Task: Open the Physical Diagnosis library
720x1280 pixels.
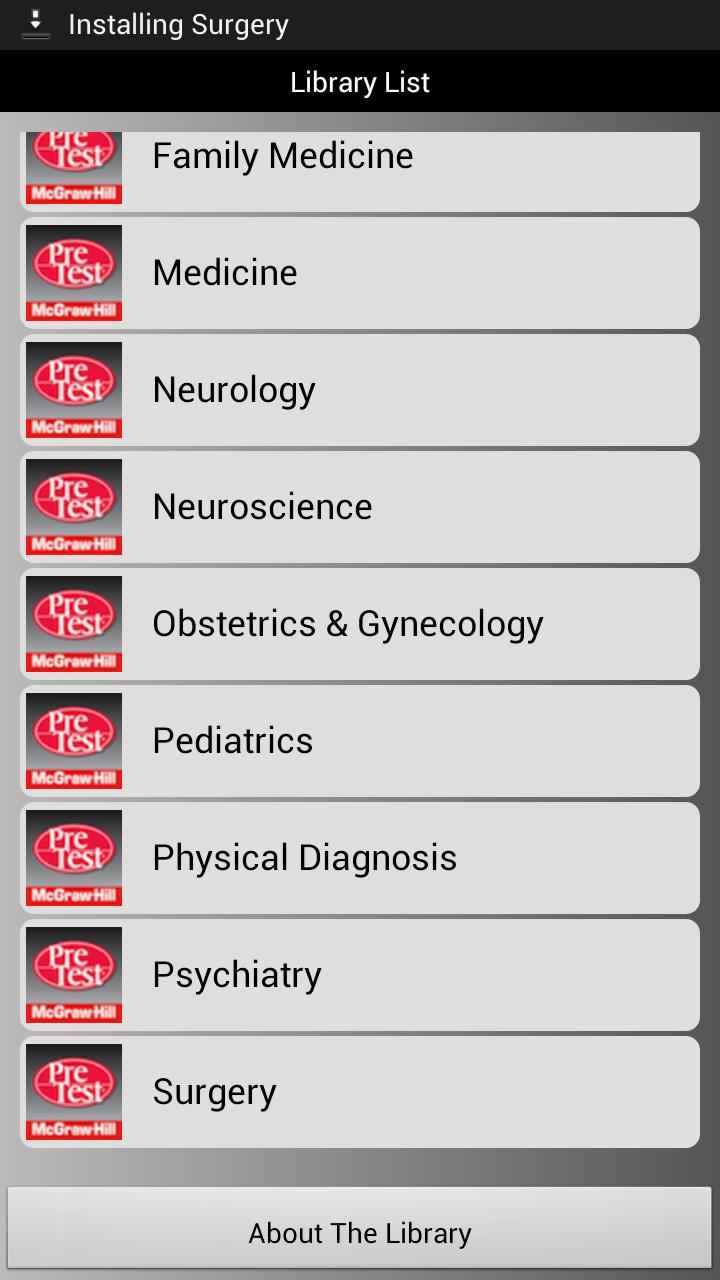Action: point(360,858)
